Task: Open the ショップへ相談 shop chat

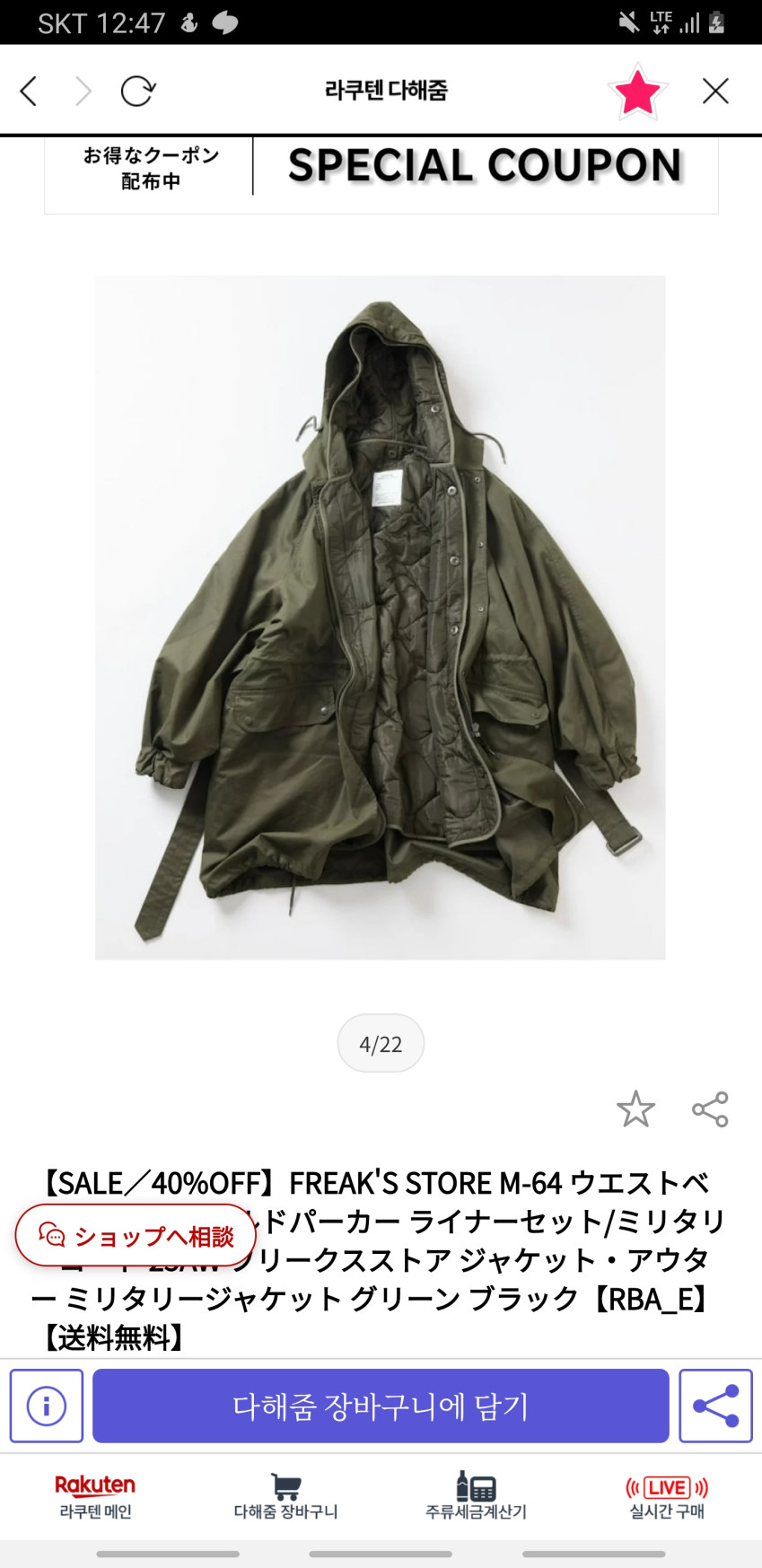Action: (136, 1236)
